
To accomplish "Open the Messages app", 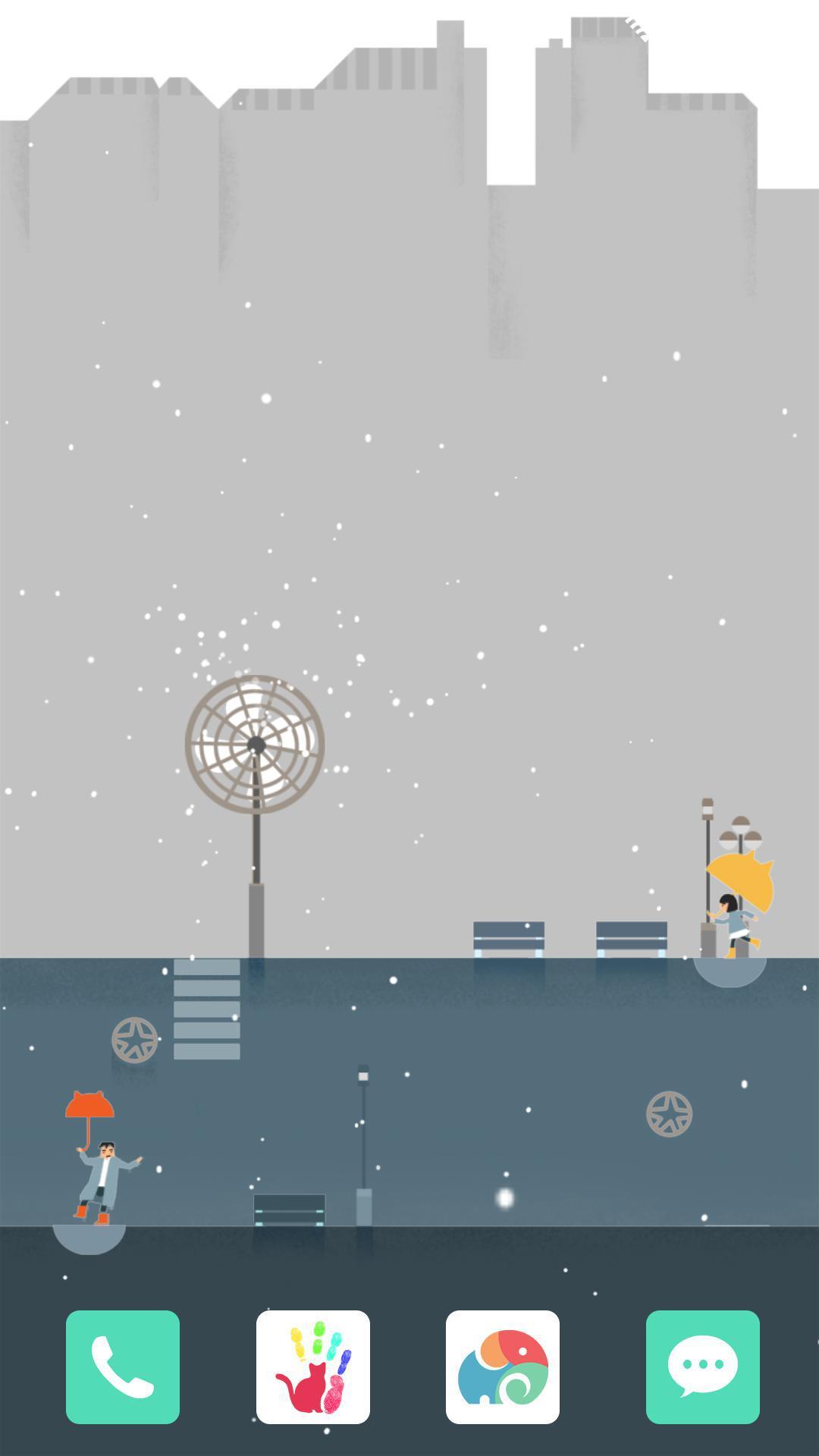I will click(702, 1367).
